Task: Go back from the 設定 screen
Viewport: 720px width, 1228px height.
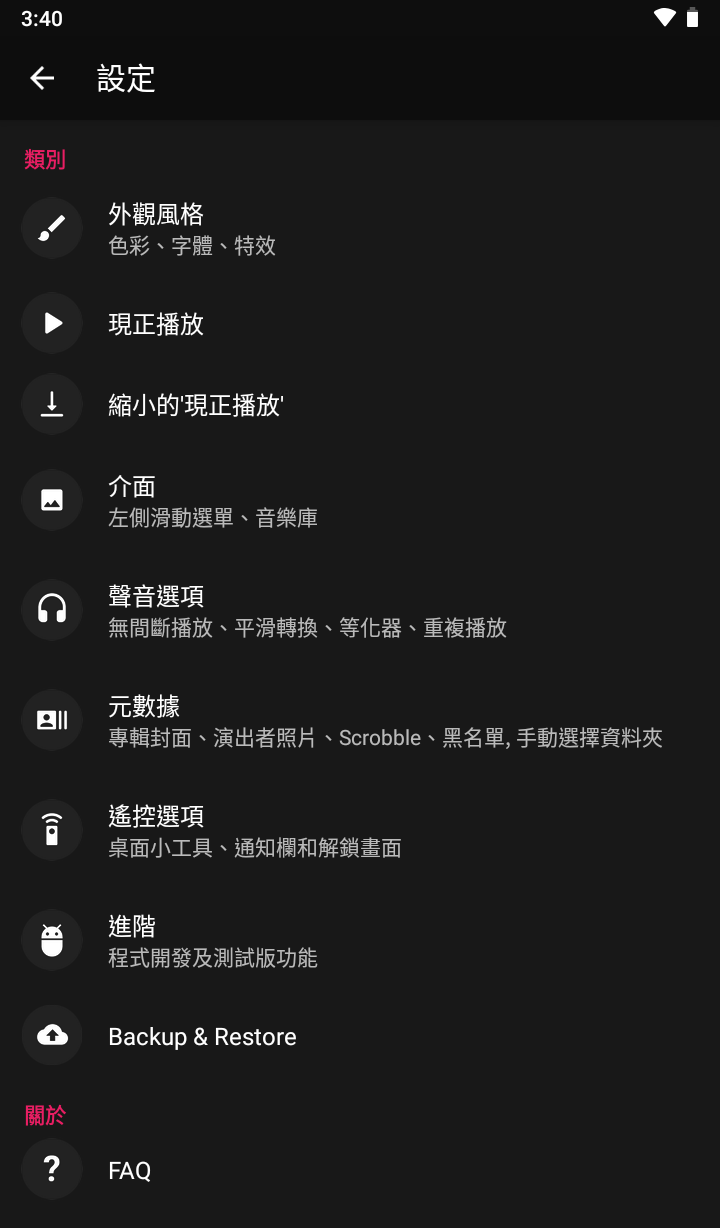Action: point(42,78)
